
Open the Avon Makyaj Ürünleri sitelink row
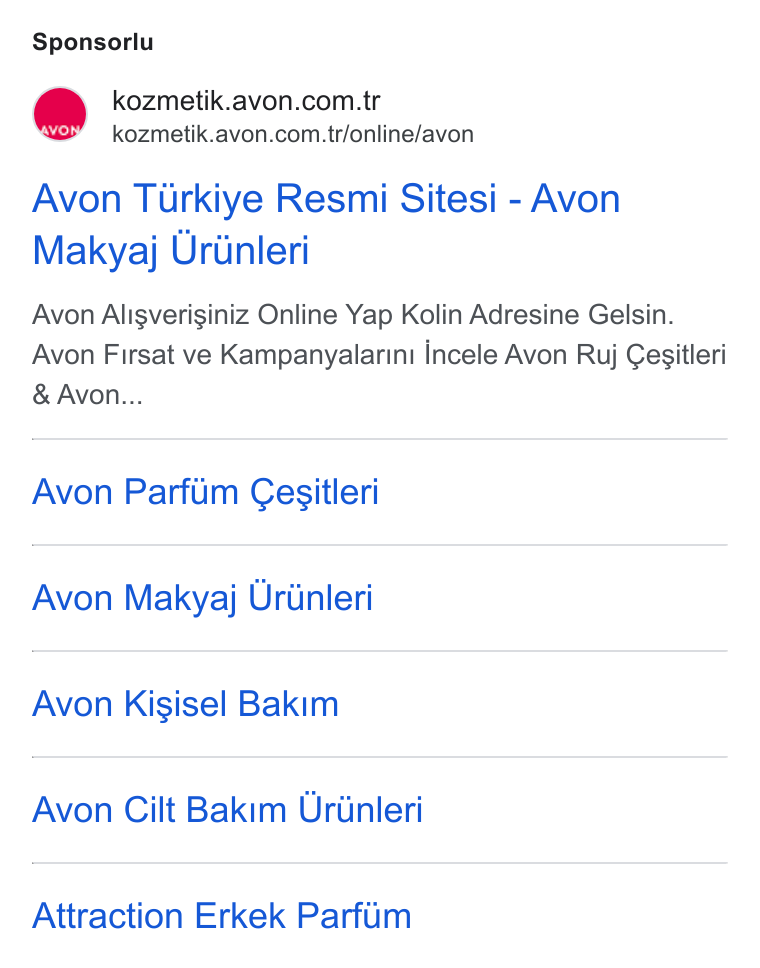pyautogui.click(x=380, y=598)
